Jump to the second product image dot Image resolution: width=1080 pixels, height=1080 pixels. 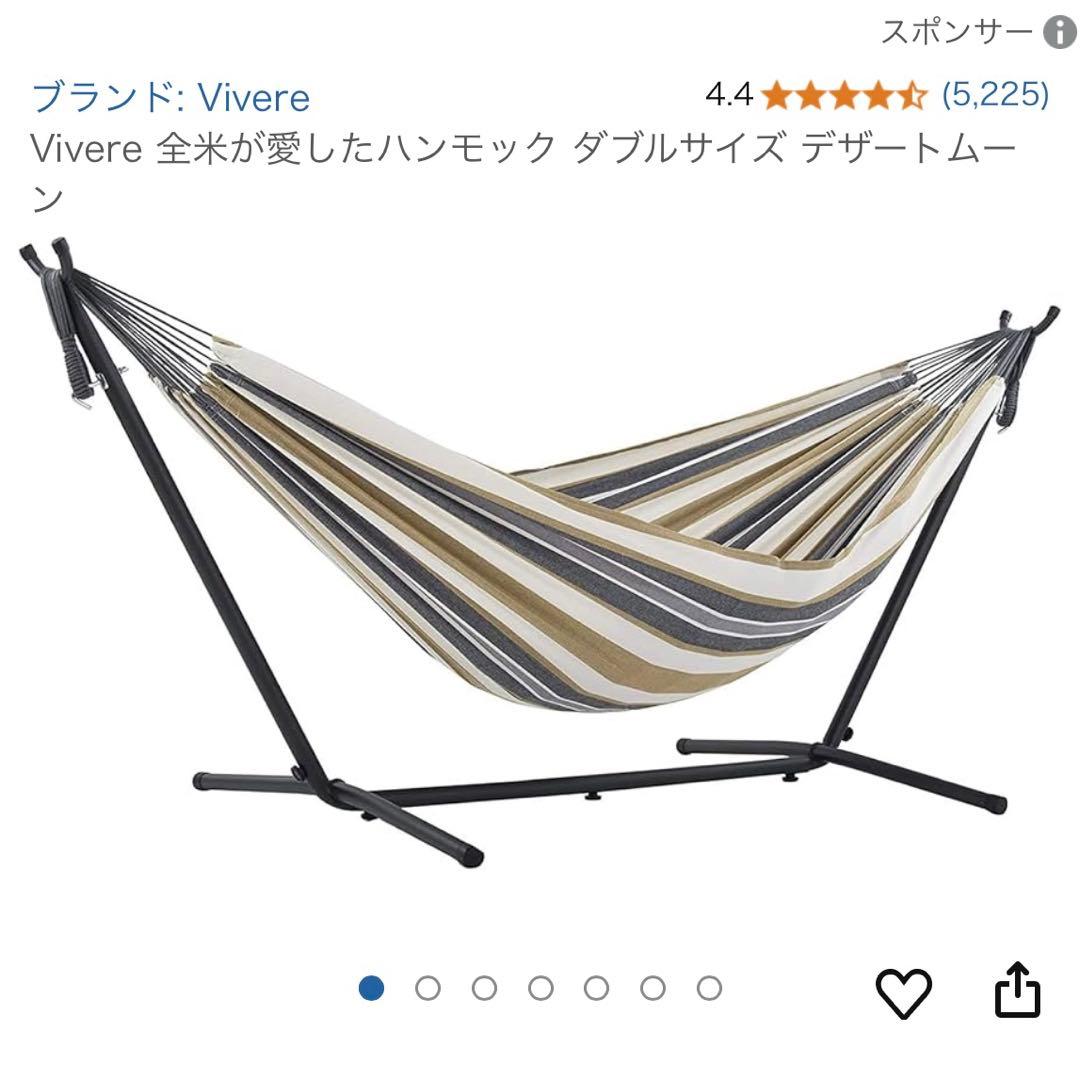428,989
